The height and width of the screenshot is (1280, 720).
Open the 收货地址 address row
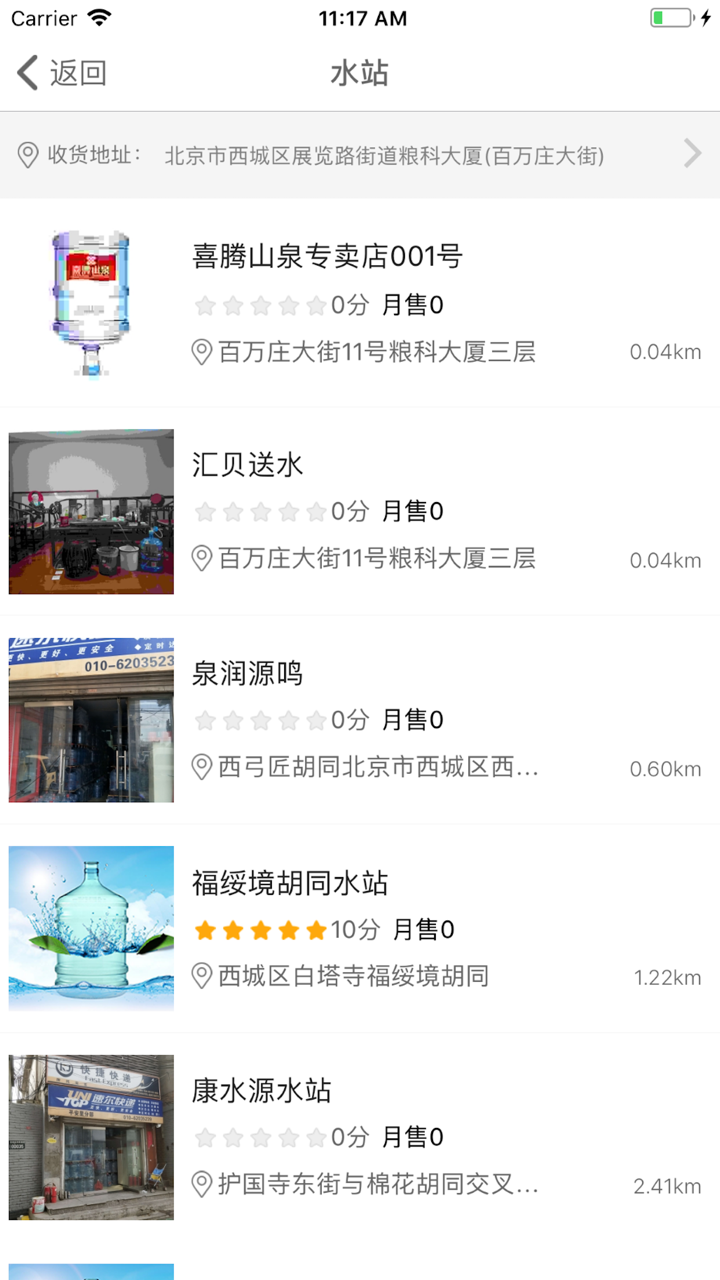(360, 153)
